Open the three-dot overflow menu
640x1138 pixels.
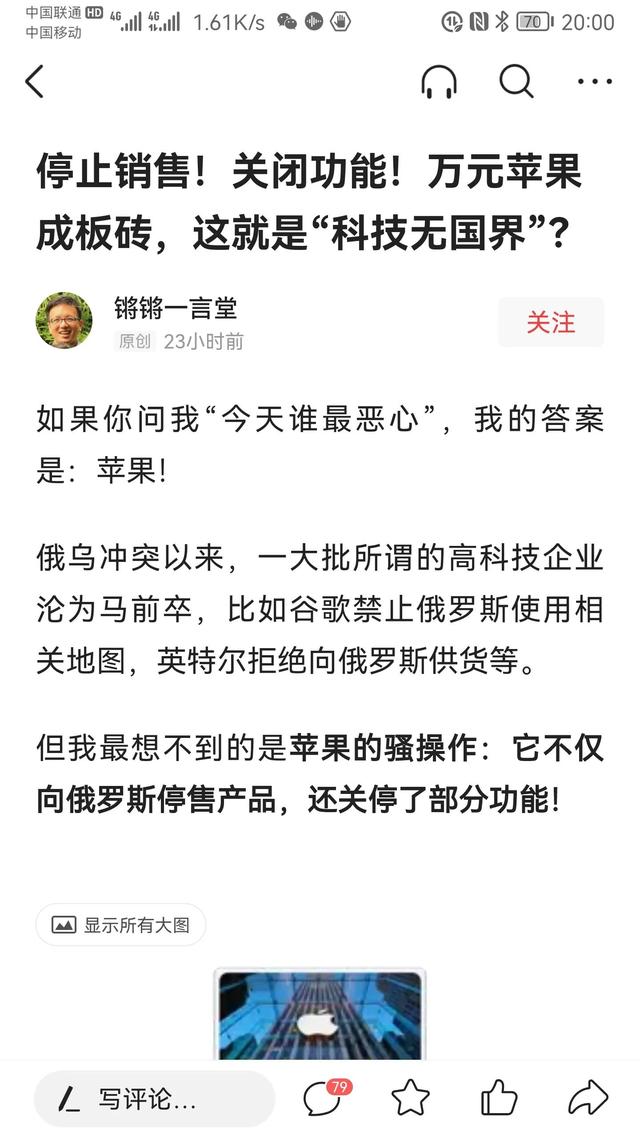594,81
